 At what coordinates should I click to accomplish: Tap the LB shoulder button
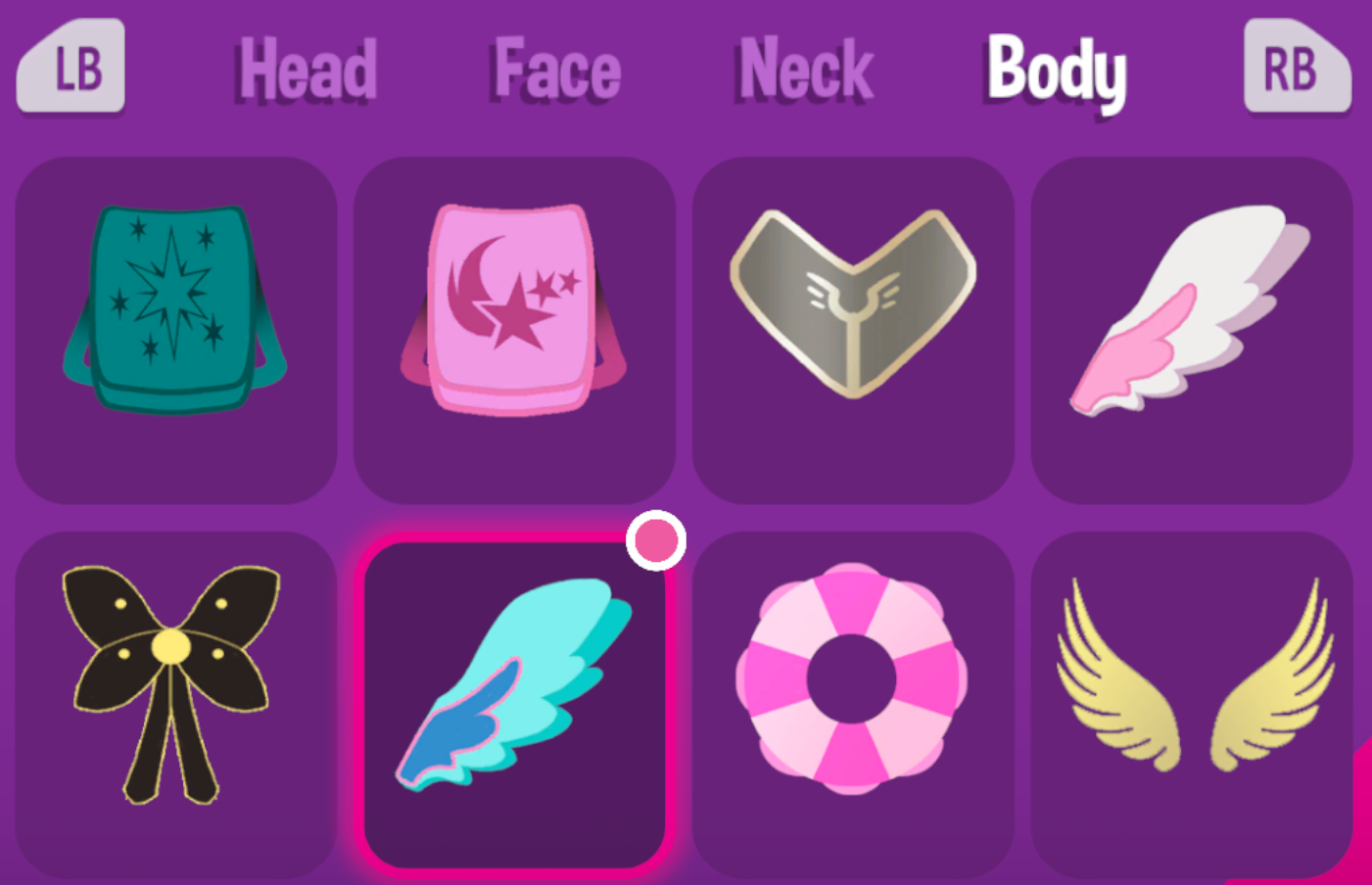(71, 68)
